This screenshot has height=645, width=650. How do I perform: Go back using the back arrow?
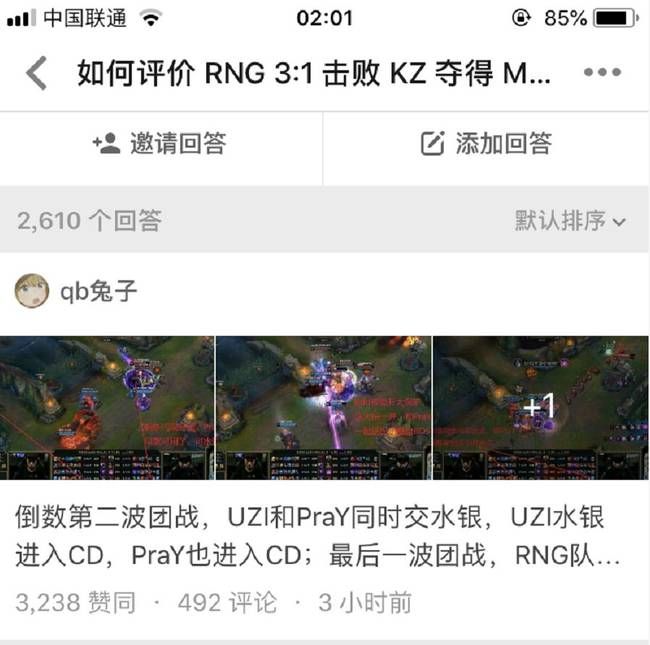coord(36,73)
